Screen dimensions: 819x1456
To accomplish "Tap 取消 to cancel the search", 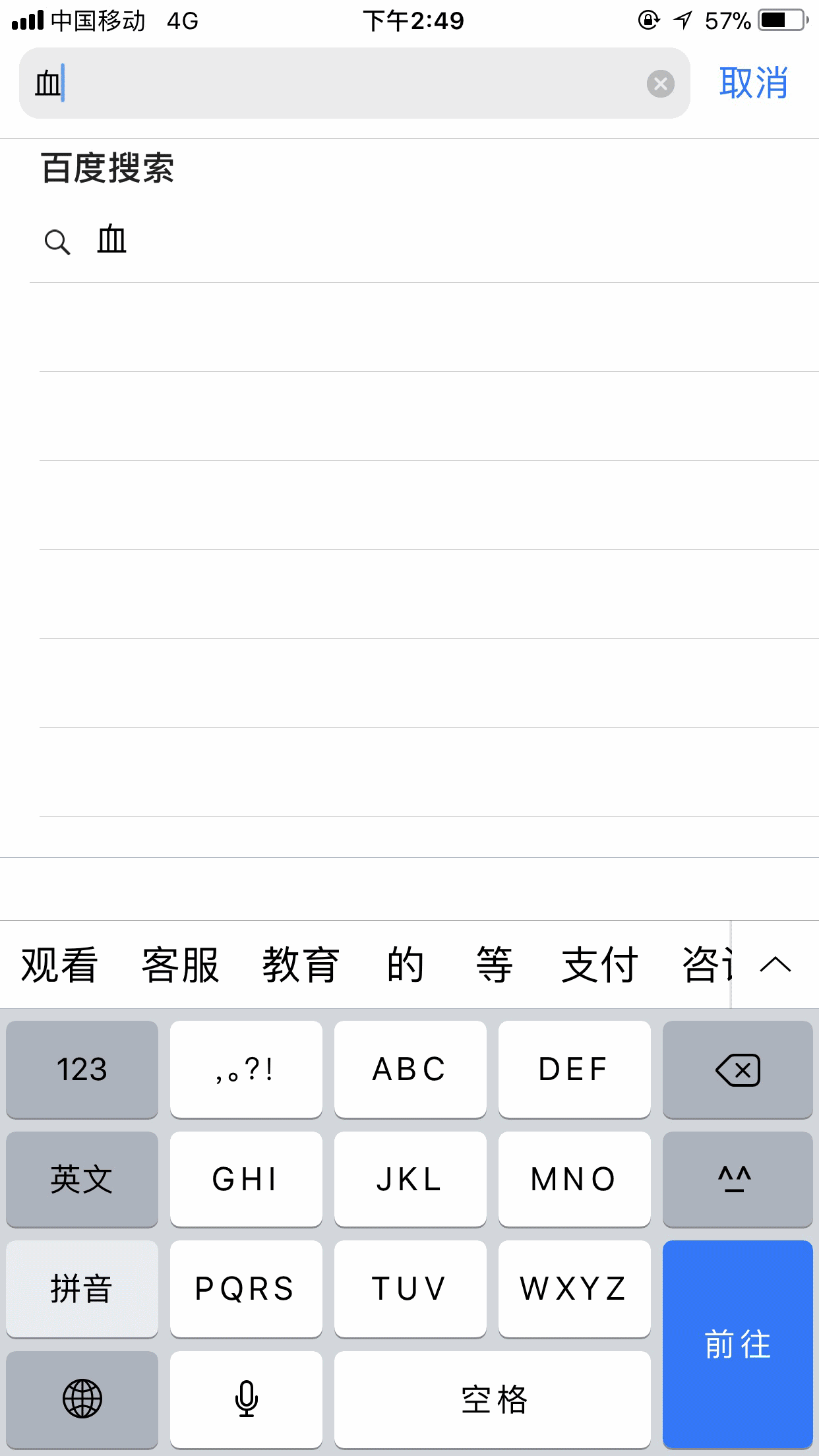I will [754, 83].
